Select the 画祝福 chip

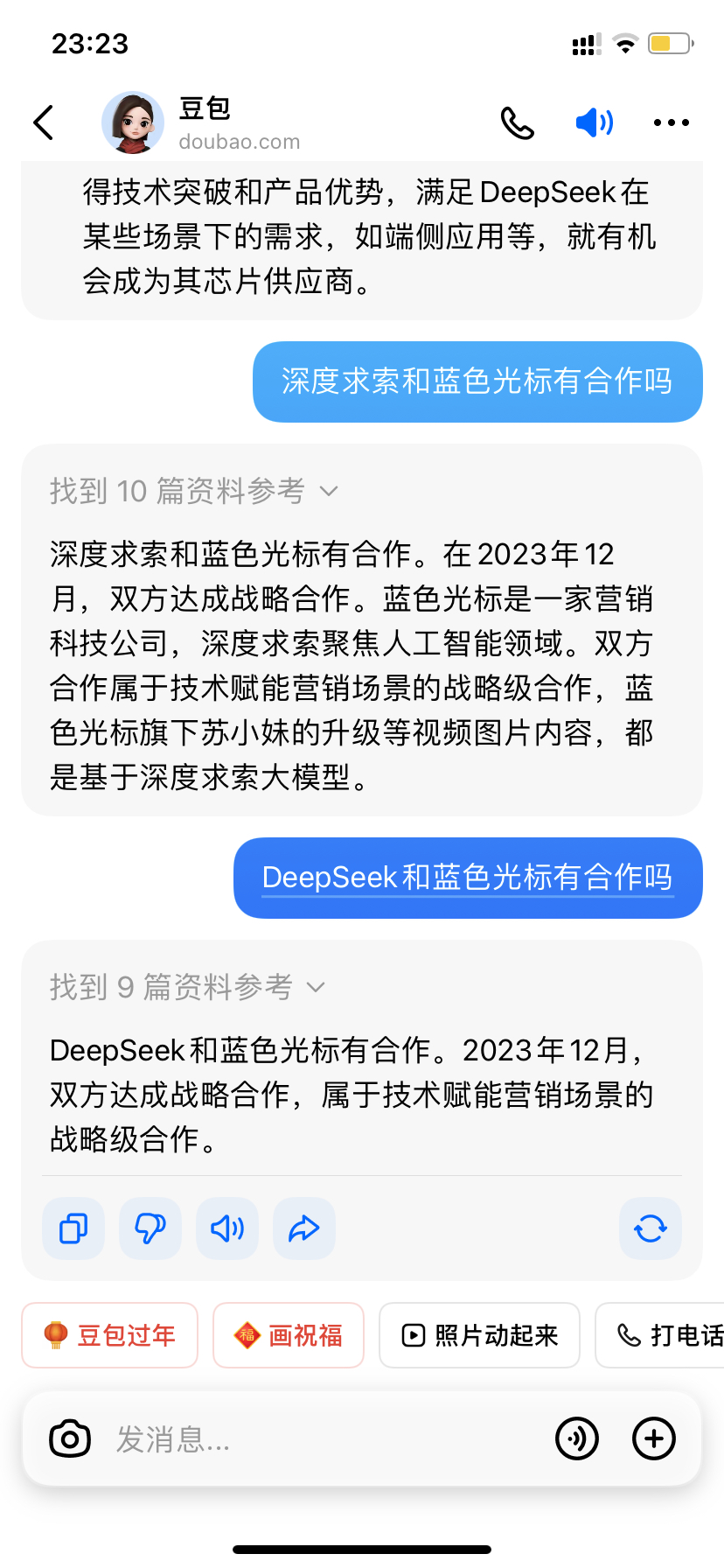289,1335
